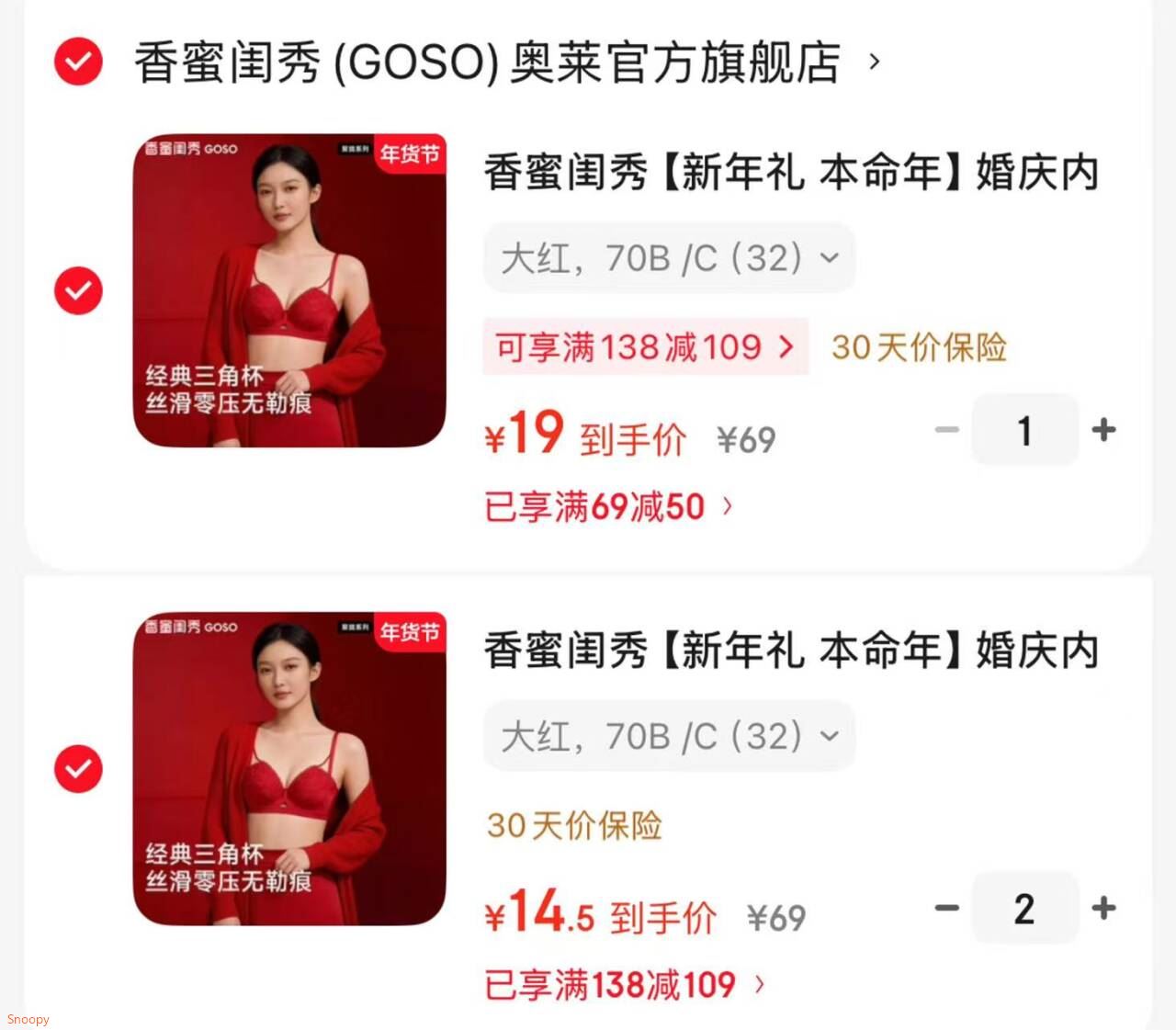Increase quantity of the ¥19 item

pos(1103,429)
